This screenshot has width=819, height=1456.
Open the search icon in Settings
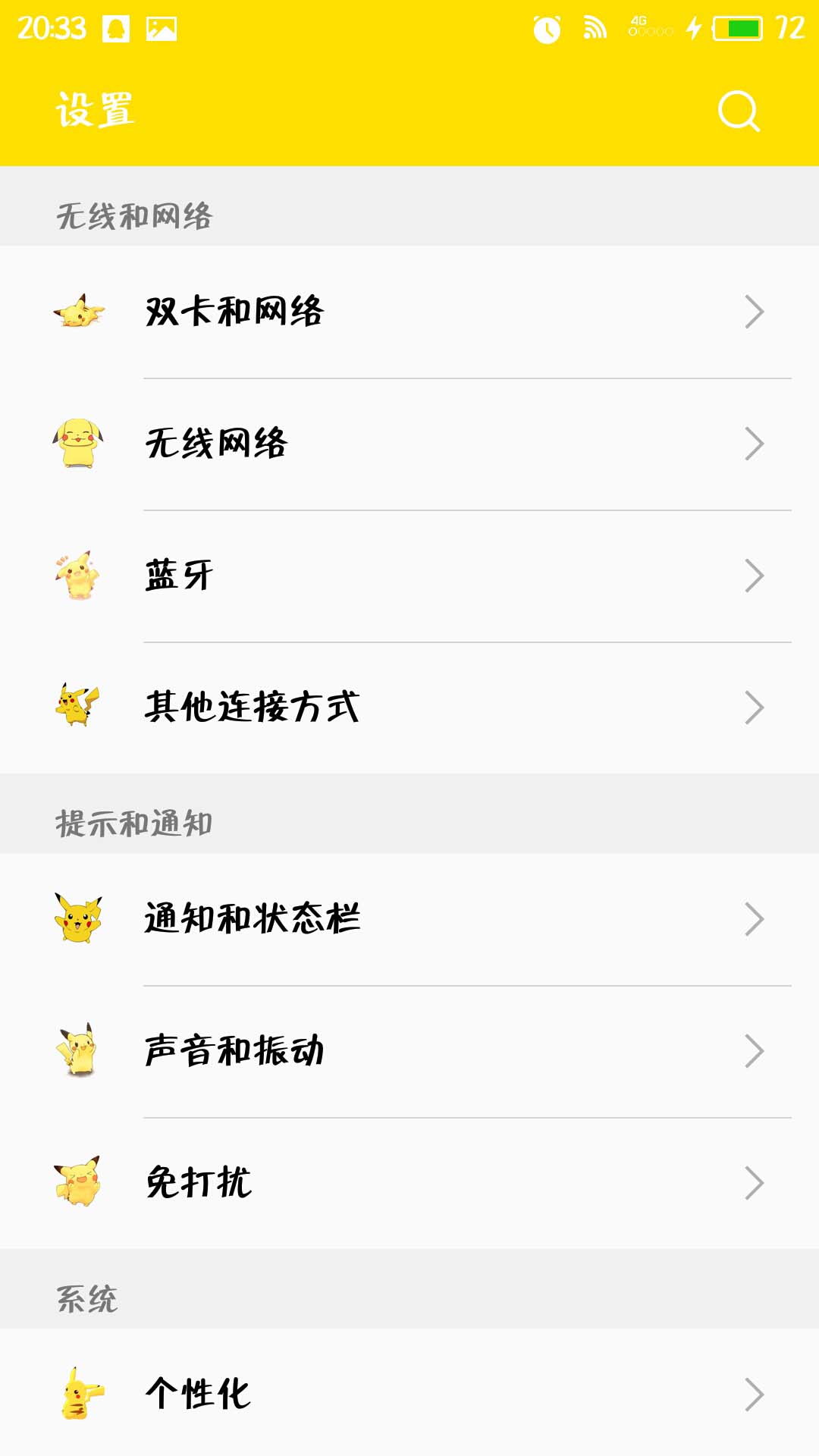(738, 111)
